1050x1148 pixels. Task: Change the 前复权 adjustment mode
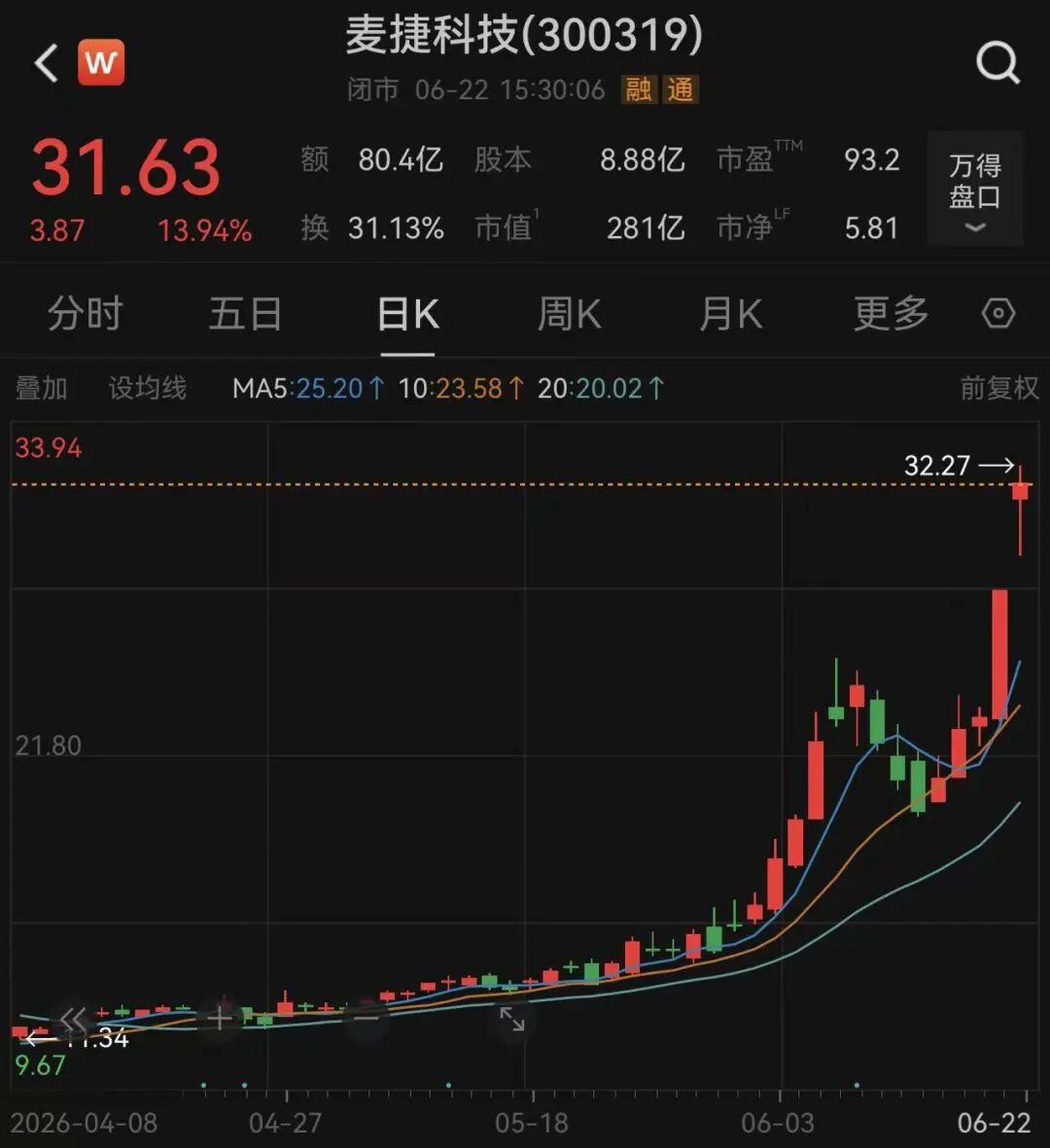(x=998, y=388)
